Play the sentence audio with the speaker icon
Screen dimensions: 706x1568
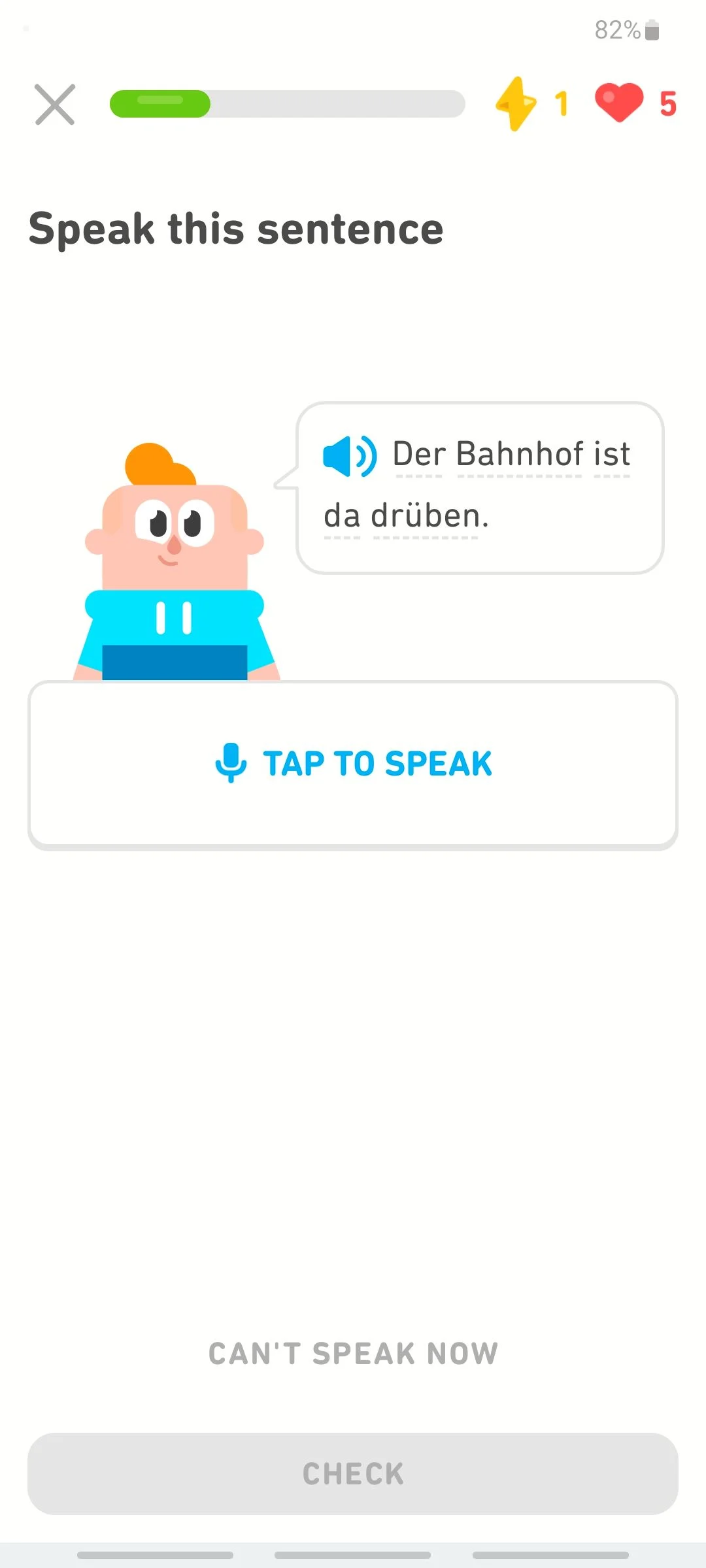coord(350,455)
